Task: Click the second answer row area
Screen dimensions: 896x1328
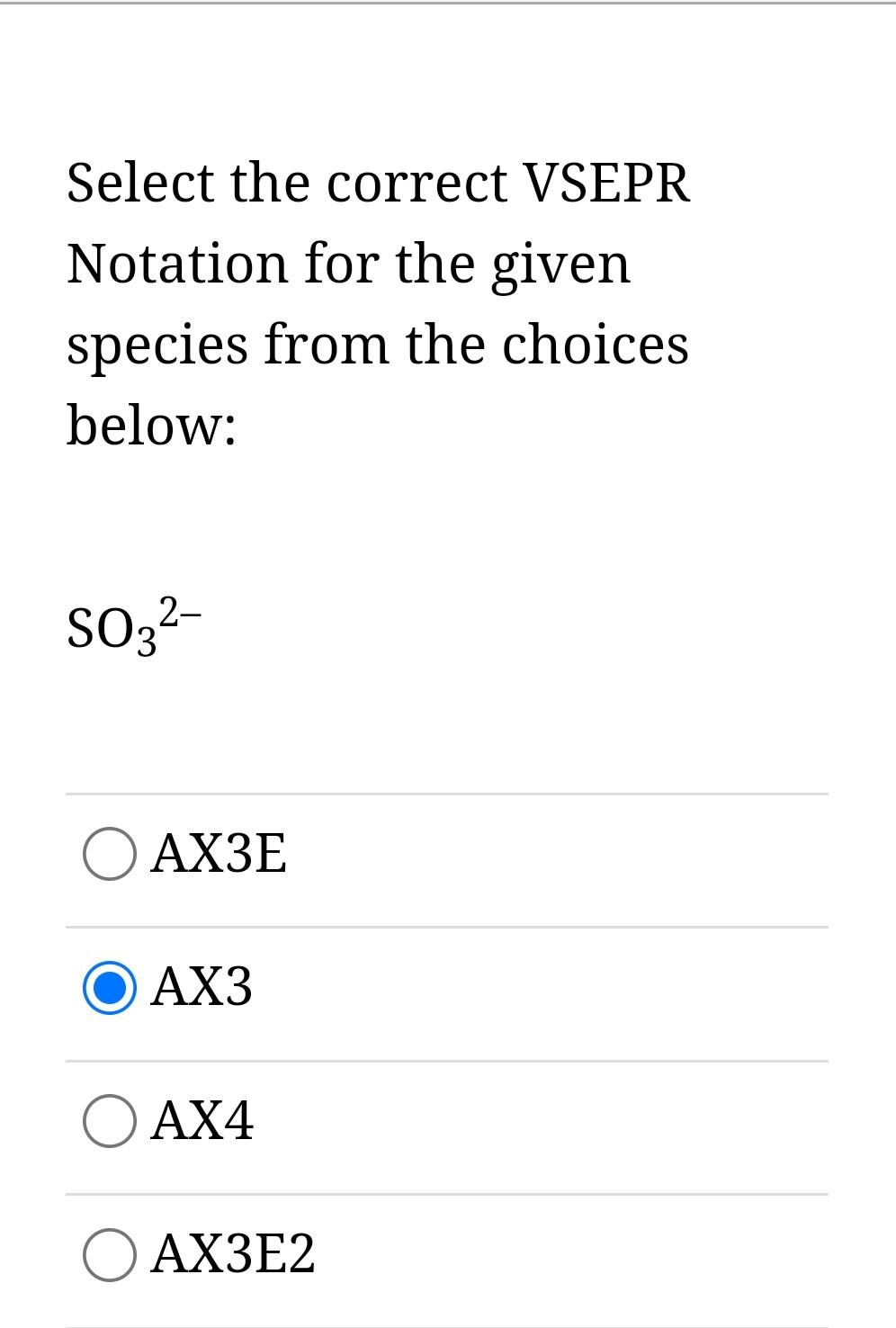Action: (448, 988)
